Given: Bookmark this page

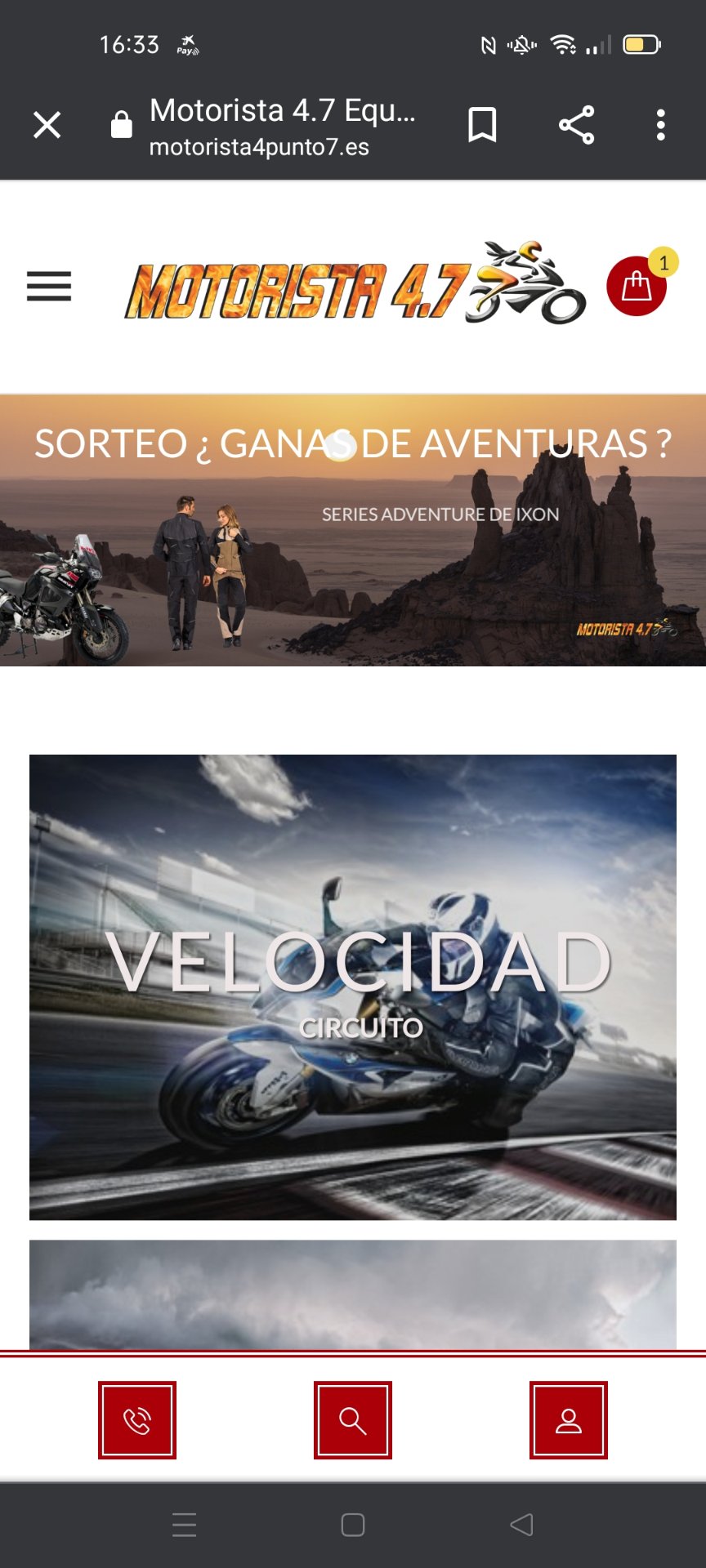Looking at the screenshot, I should click(x=482, y=125).
